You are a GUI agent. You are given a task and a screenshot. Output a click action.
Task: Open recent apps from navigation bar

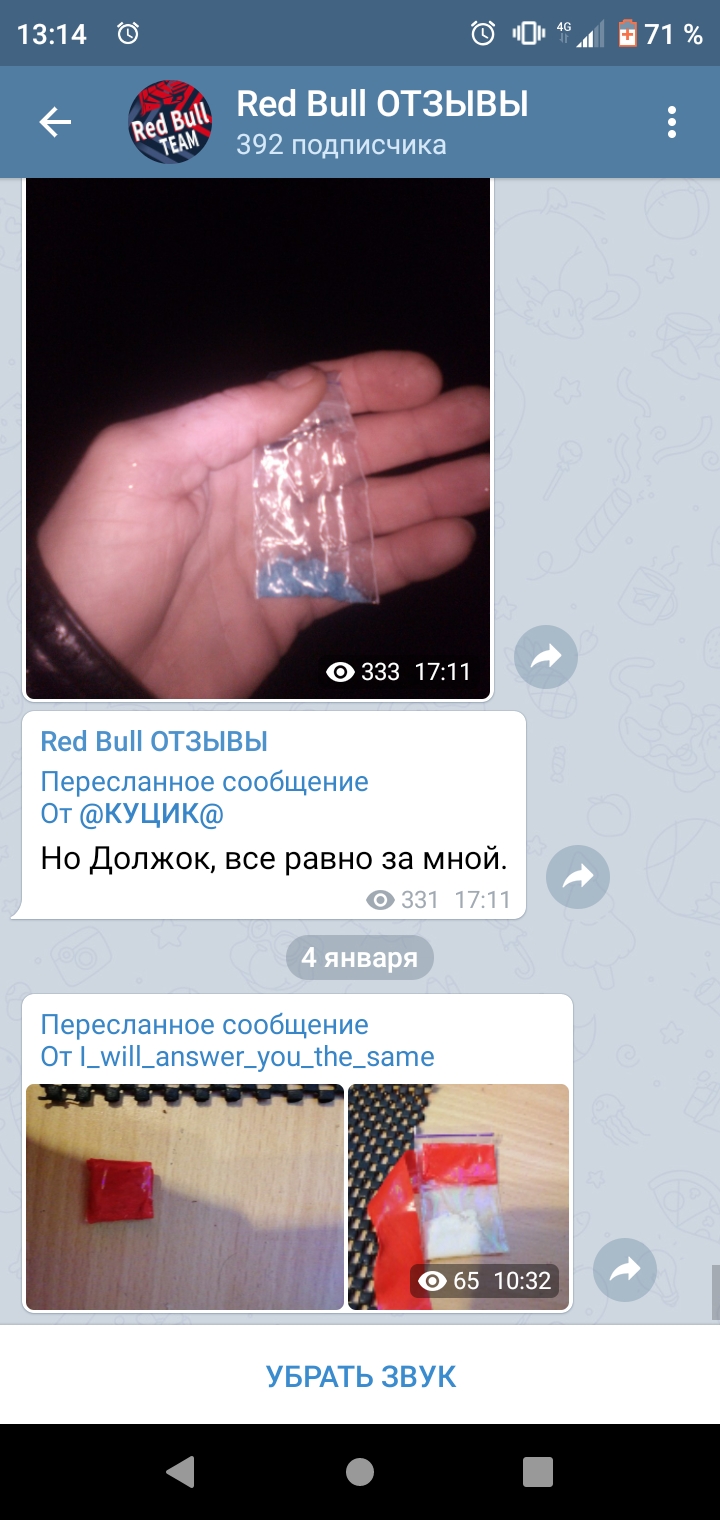pos(538,1471)
